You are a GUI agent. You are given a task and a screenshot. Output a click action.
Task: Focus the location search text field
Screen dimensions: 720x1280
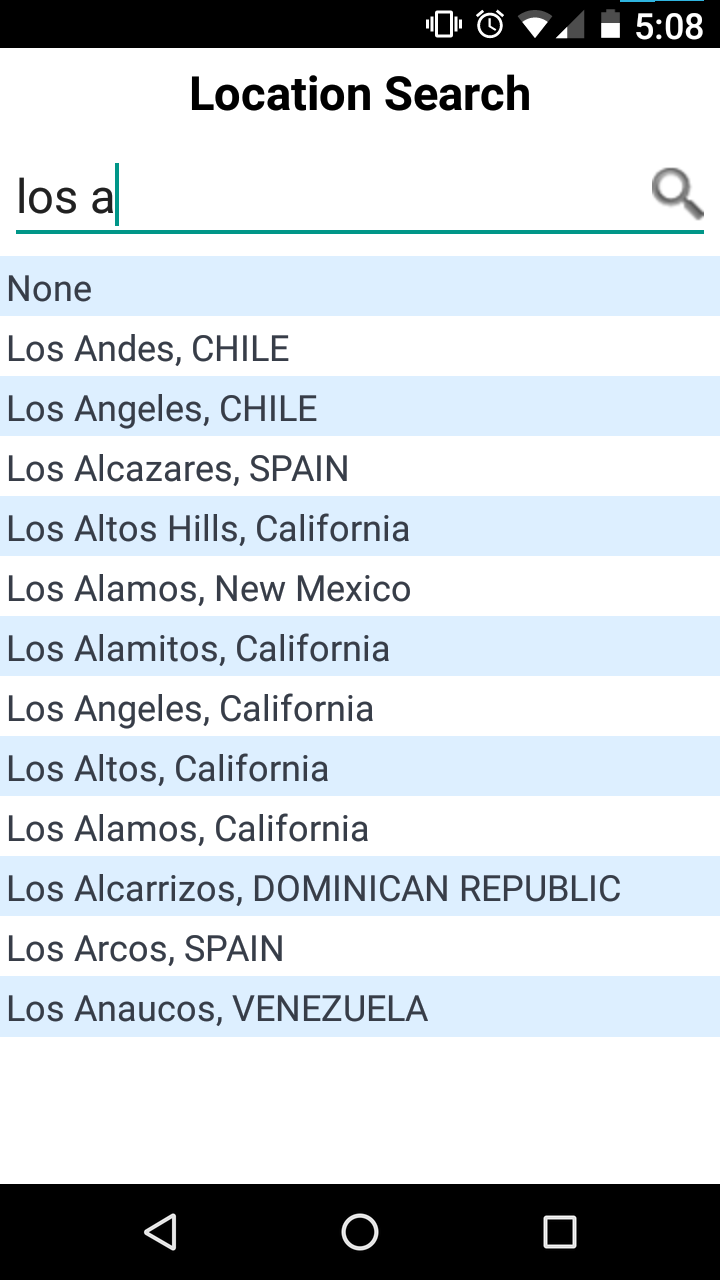[330, 197]
